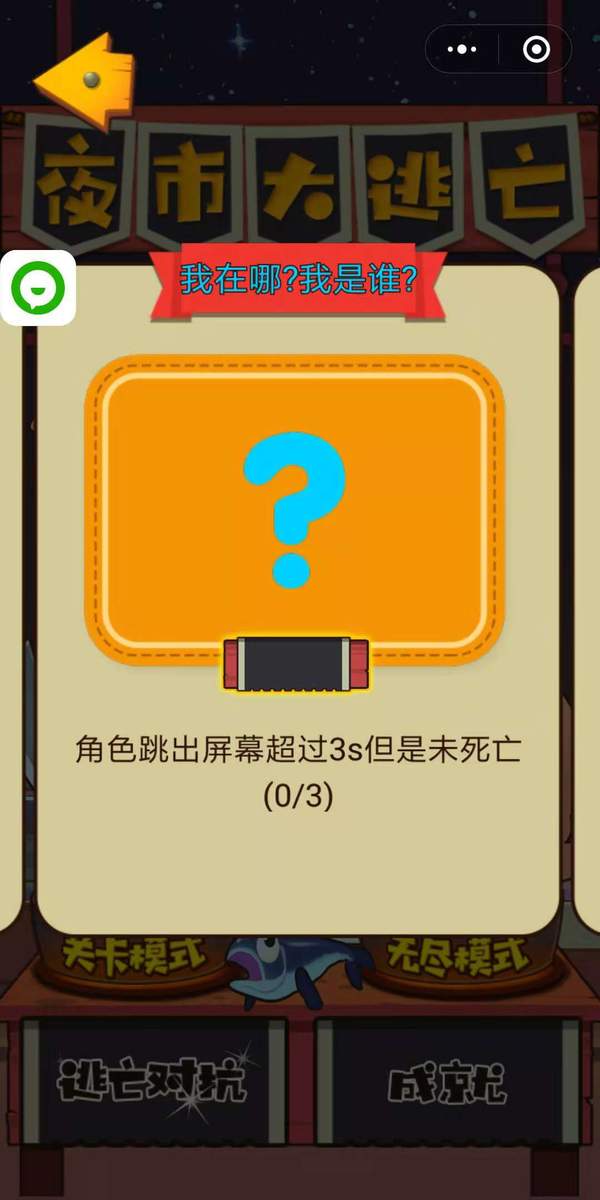This screenshot has height=1200, width=600.
Task: Close the mini program via circle button
Action: pos(537,49)
